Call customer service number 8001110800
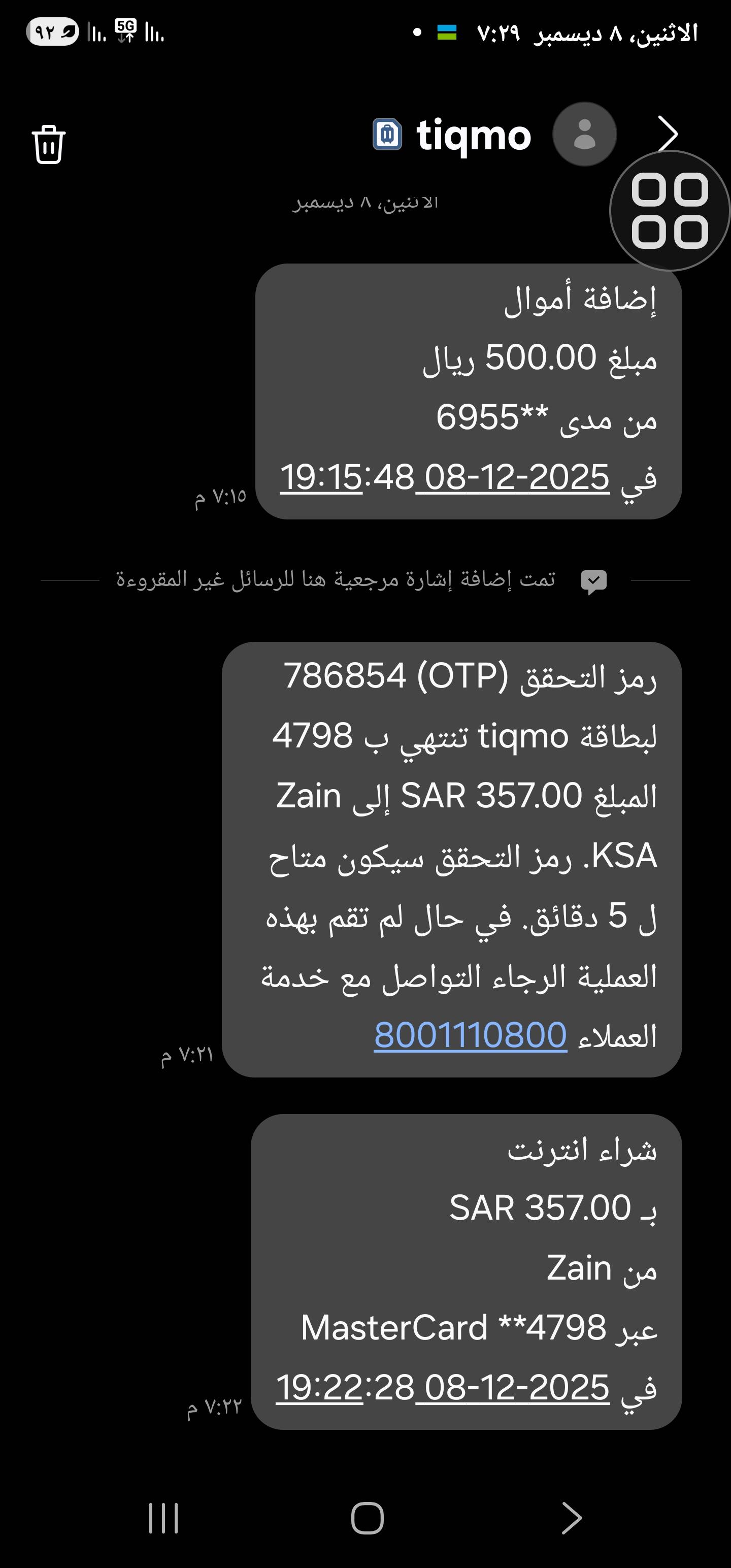Image resolution: width=731 pixels, height=1568 pixels. [x=470, y=1034]
